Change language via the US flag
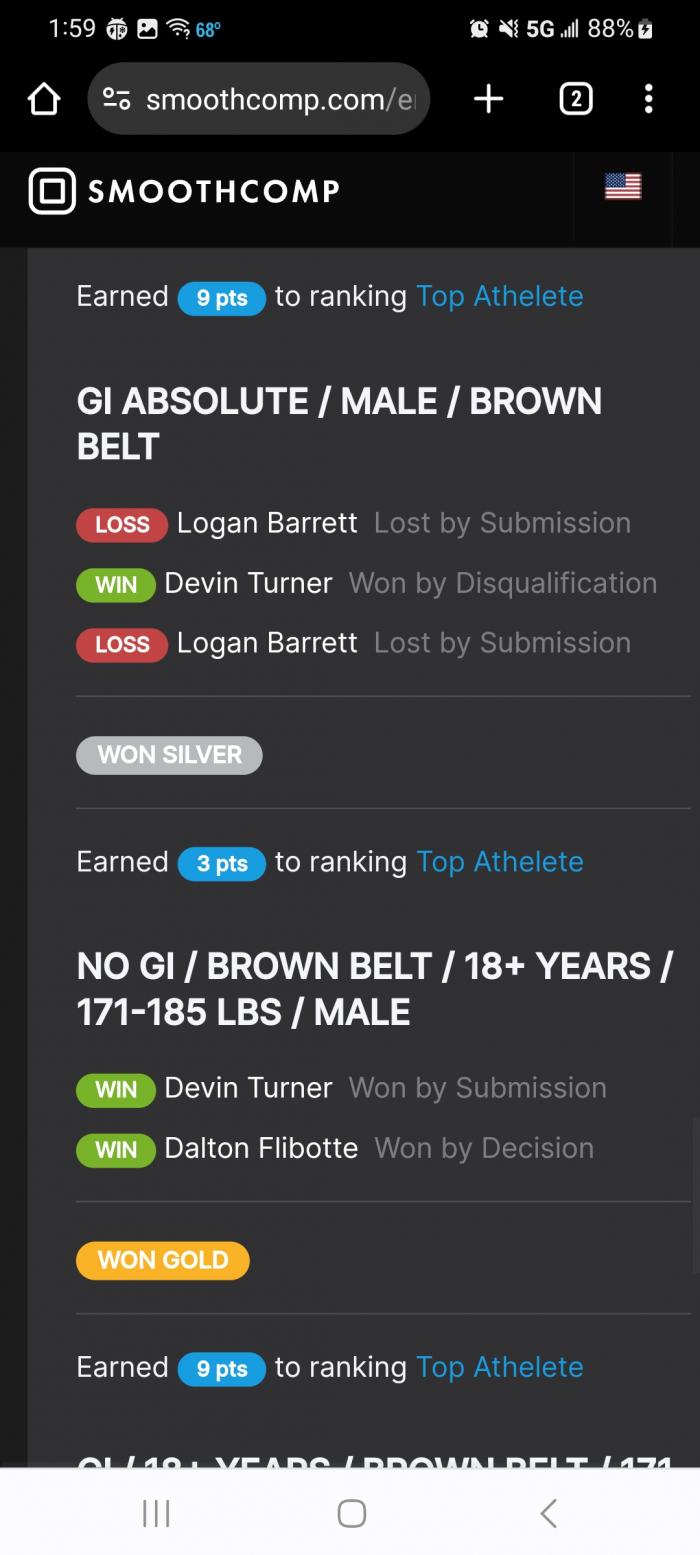 pos(622,187)
